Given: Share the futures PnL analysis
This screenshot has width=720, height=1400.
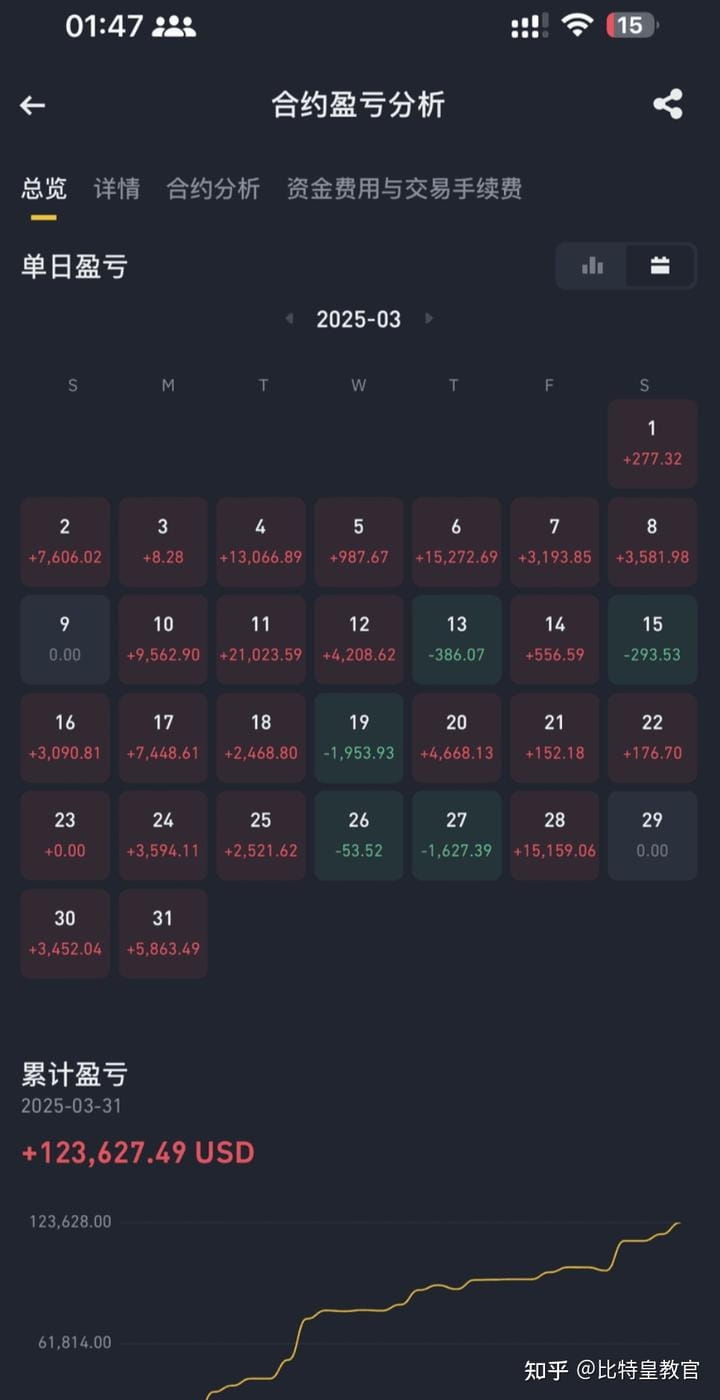Looking at the screenshot, I should [667, 104].
